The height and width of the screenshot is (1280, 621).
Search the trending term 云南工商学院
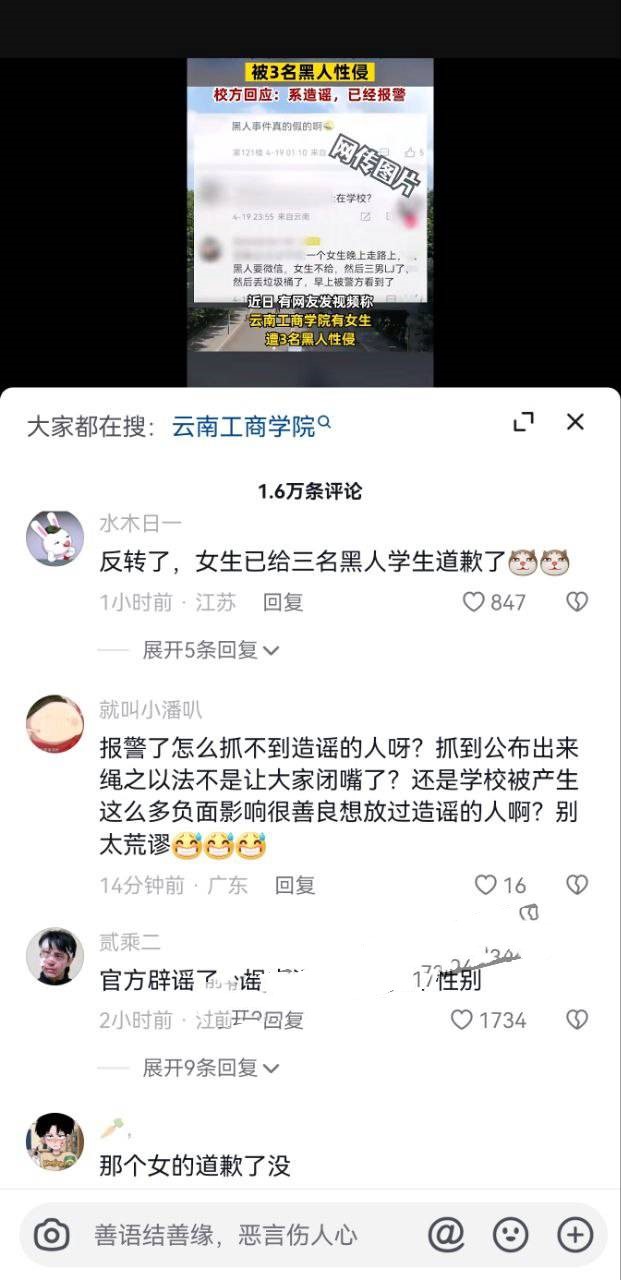coord(250,427)
